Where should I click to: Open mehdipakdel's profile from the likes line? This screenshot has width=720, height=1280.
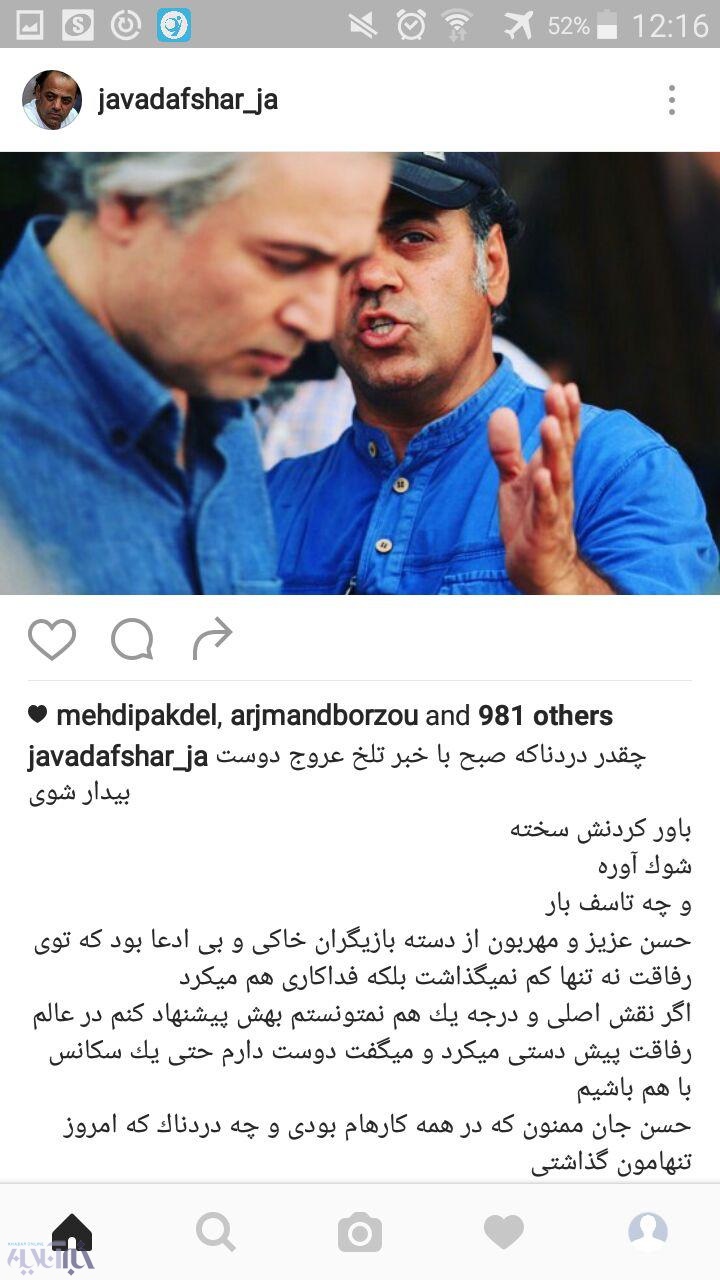139,716
